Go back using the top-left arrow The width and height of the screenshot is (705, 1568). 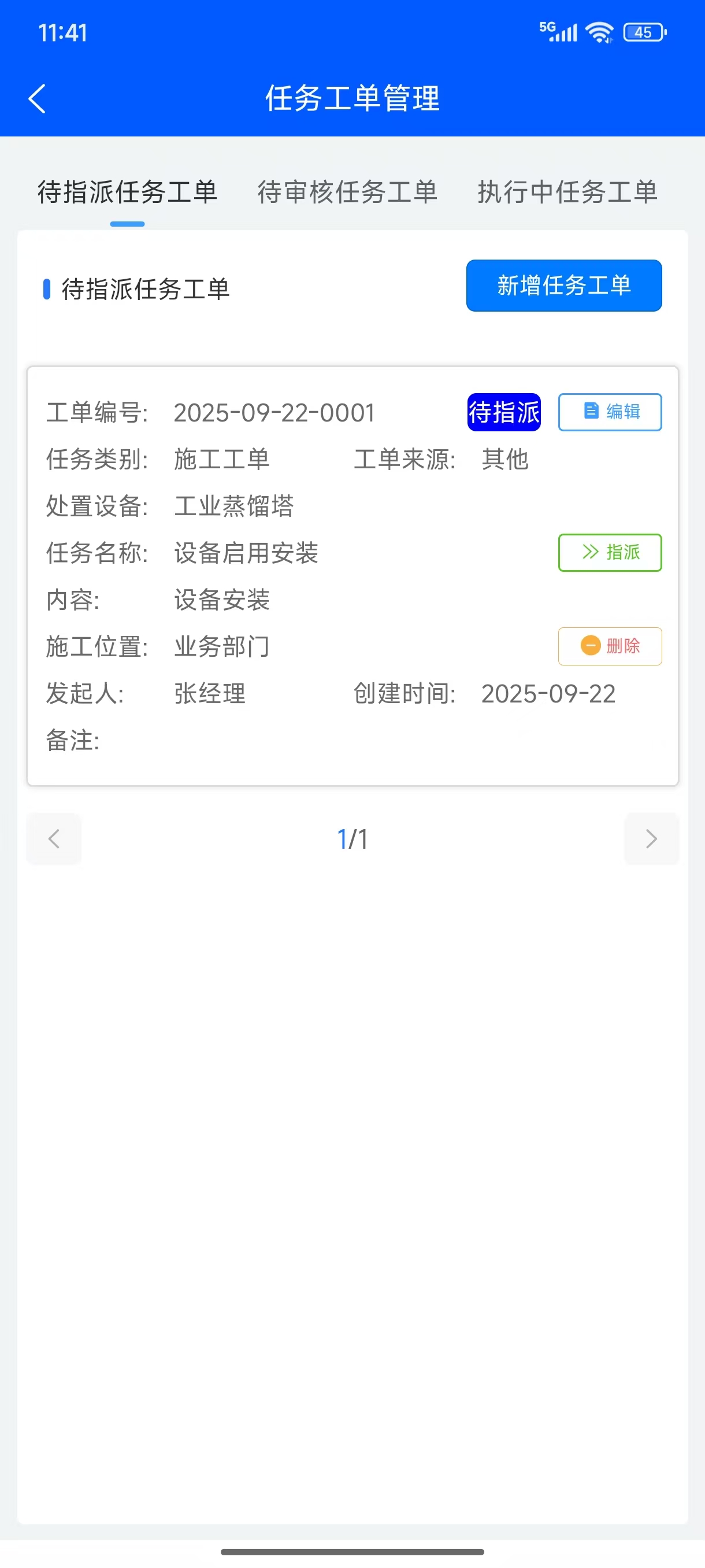pyautogui.click(x=37, y=99)
